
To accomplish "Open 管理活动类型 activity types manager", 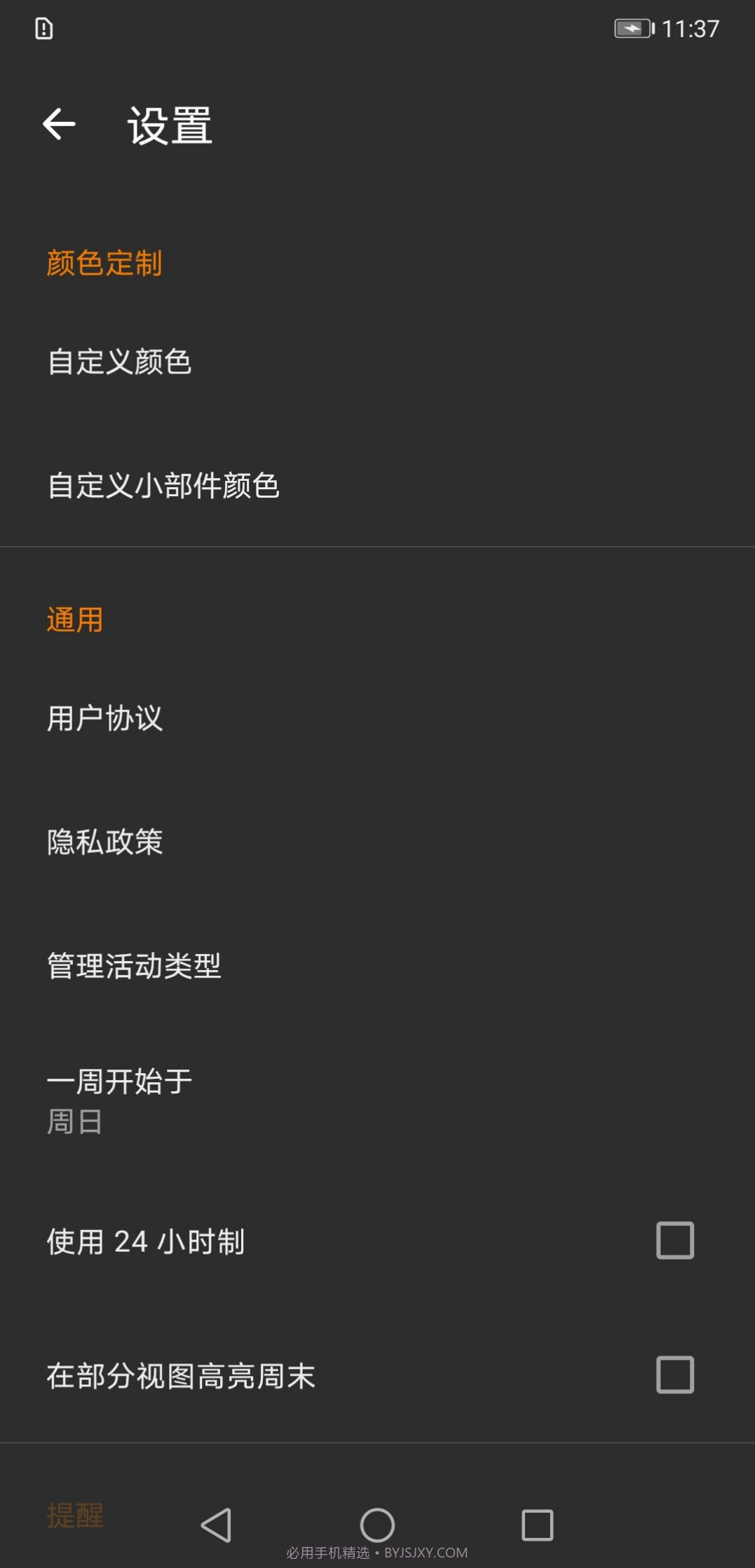I will [x=134, y=965].
